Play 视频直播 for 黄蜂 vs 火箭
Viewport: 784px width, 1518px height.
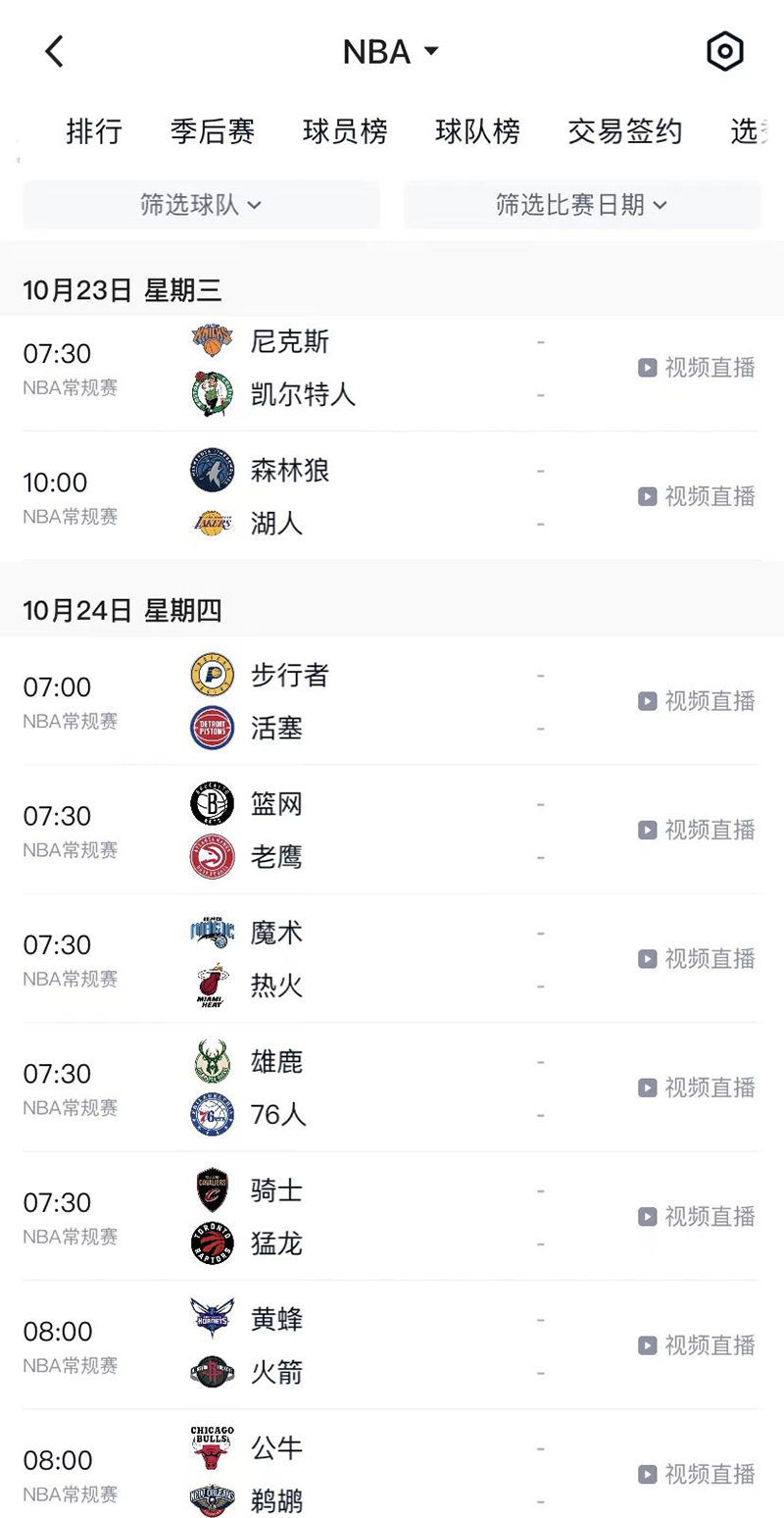click(697, 1345)
